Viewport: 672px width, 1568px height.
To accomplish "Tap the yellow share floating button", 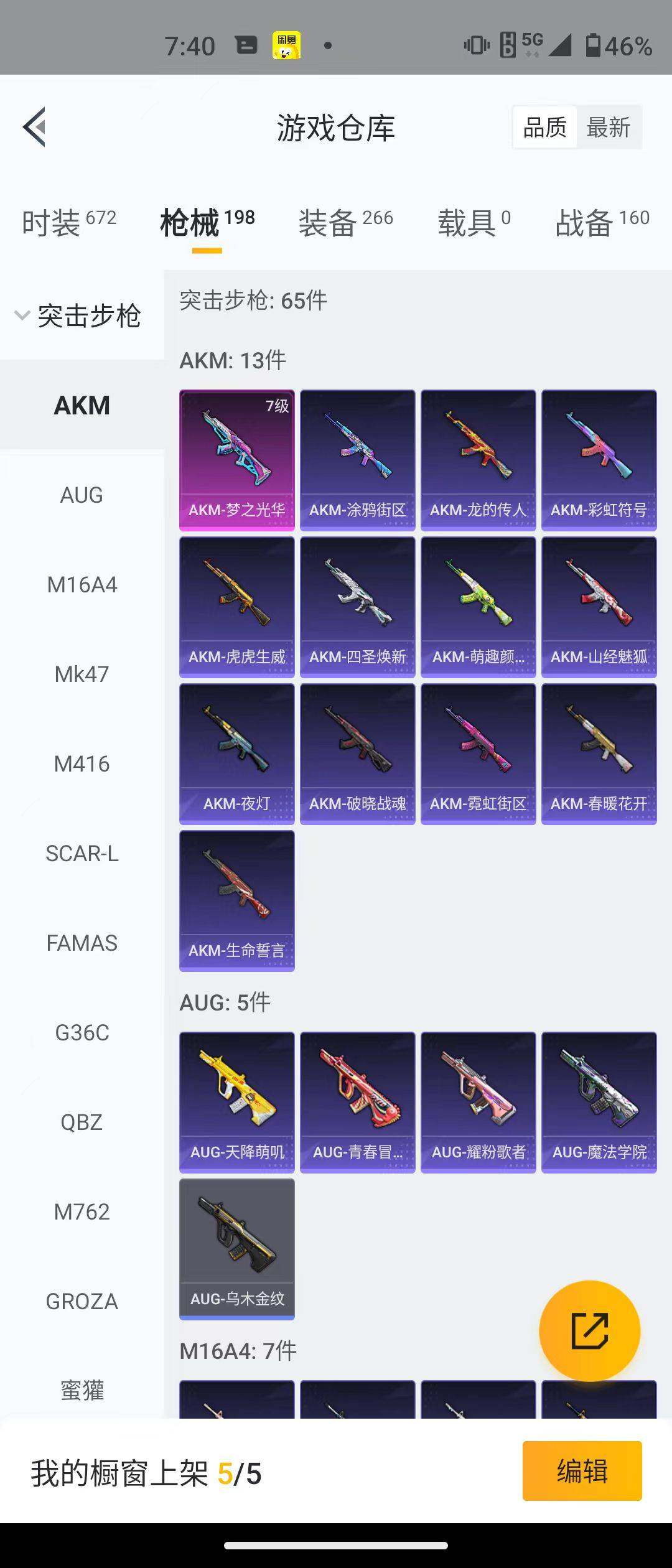I will (x=589, y=1332).
